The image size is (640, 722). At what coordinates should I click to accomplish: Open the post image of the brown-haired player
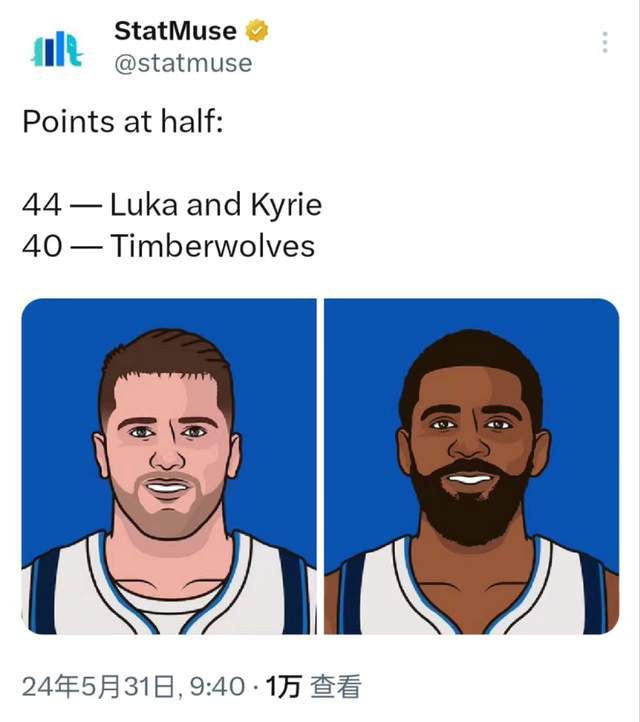(x=168, y=466)
